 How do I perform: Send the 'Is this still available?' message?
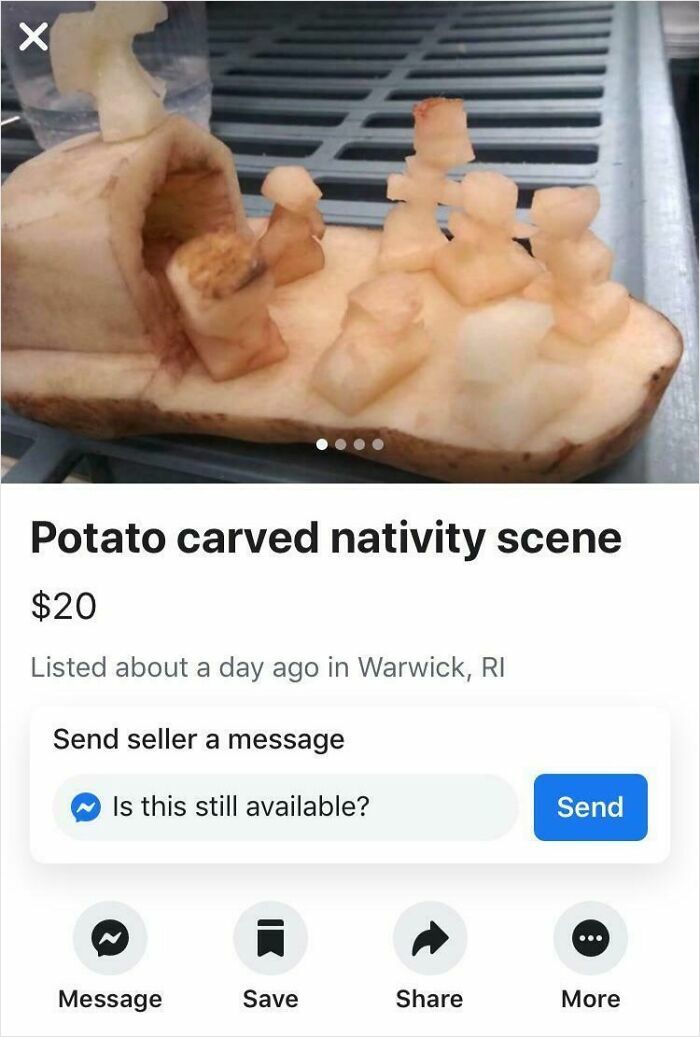[590, 807]
